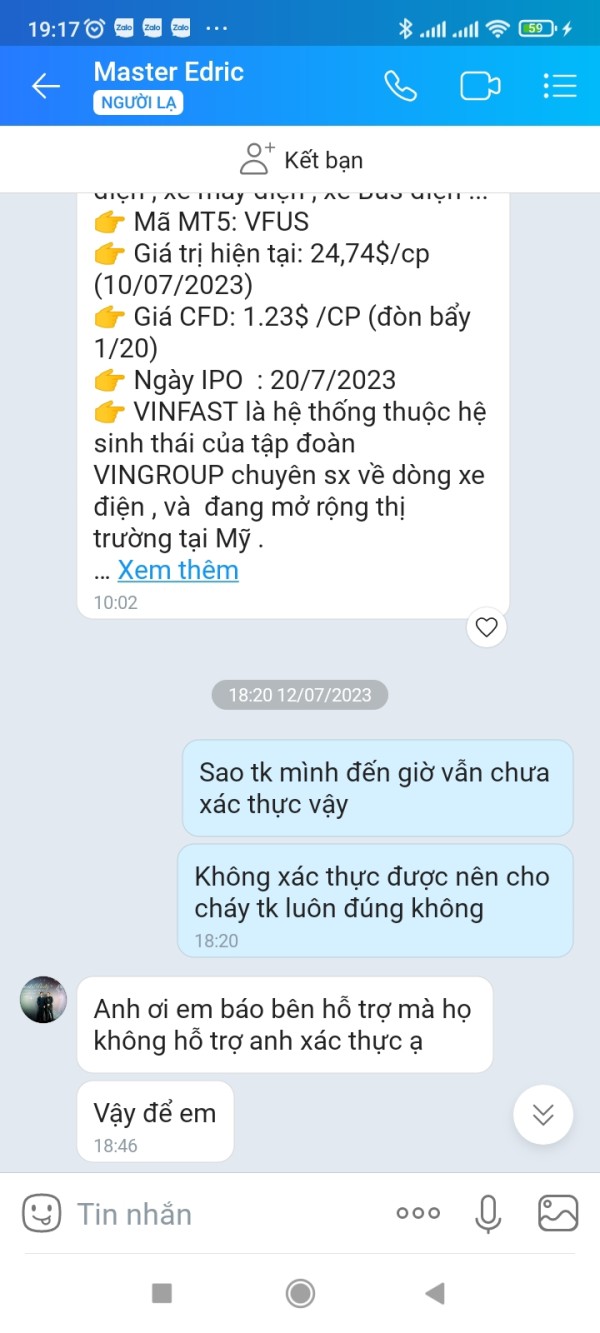
Task: Open the chat options menu
Action: [x=560, y=86]
